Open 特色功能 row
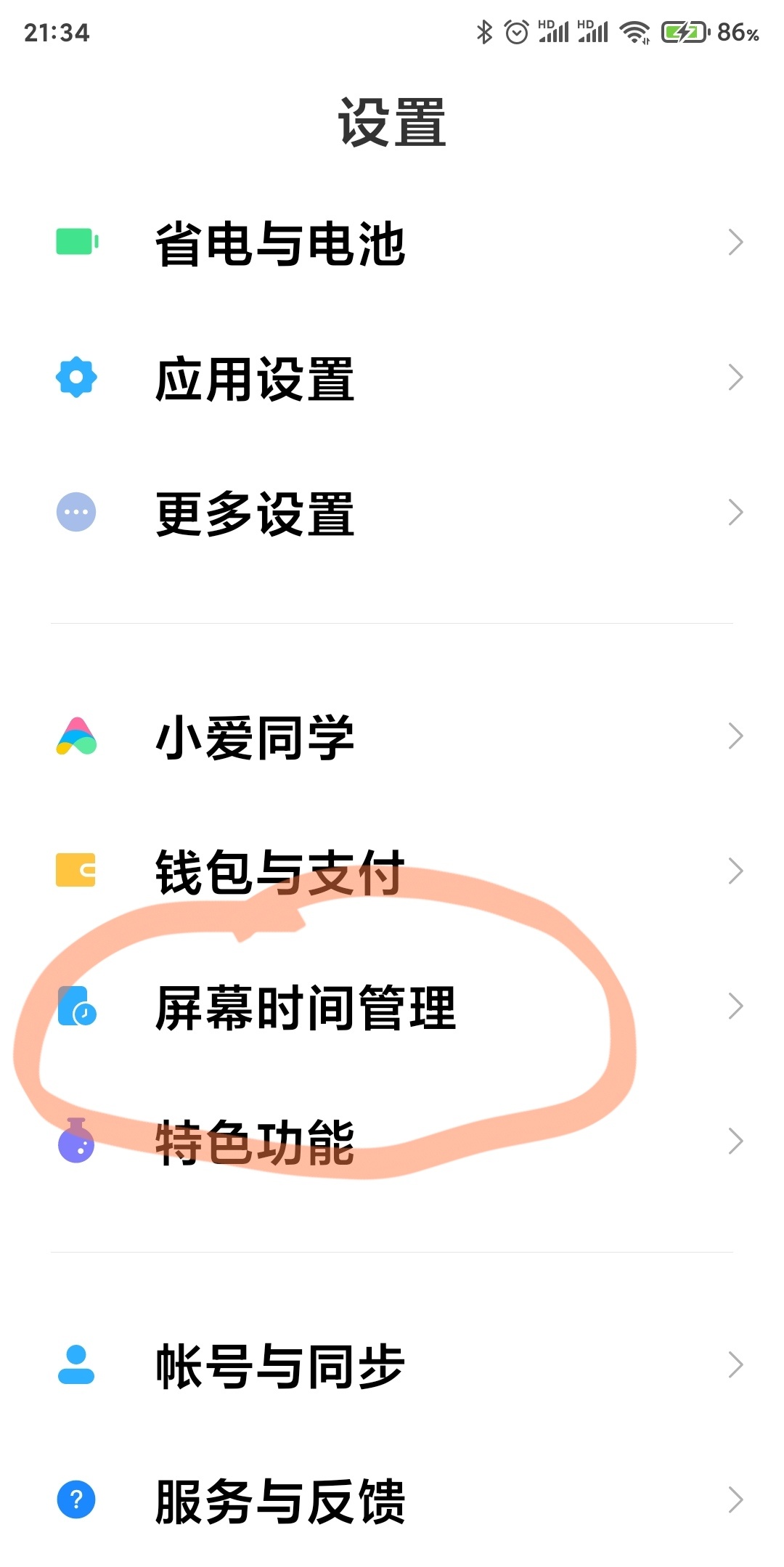 click(392, 1141)
